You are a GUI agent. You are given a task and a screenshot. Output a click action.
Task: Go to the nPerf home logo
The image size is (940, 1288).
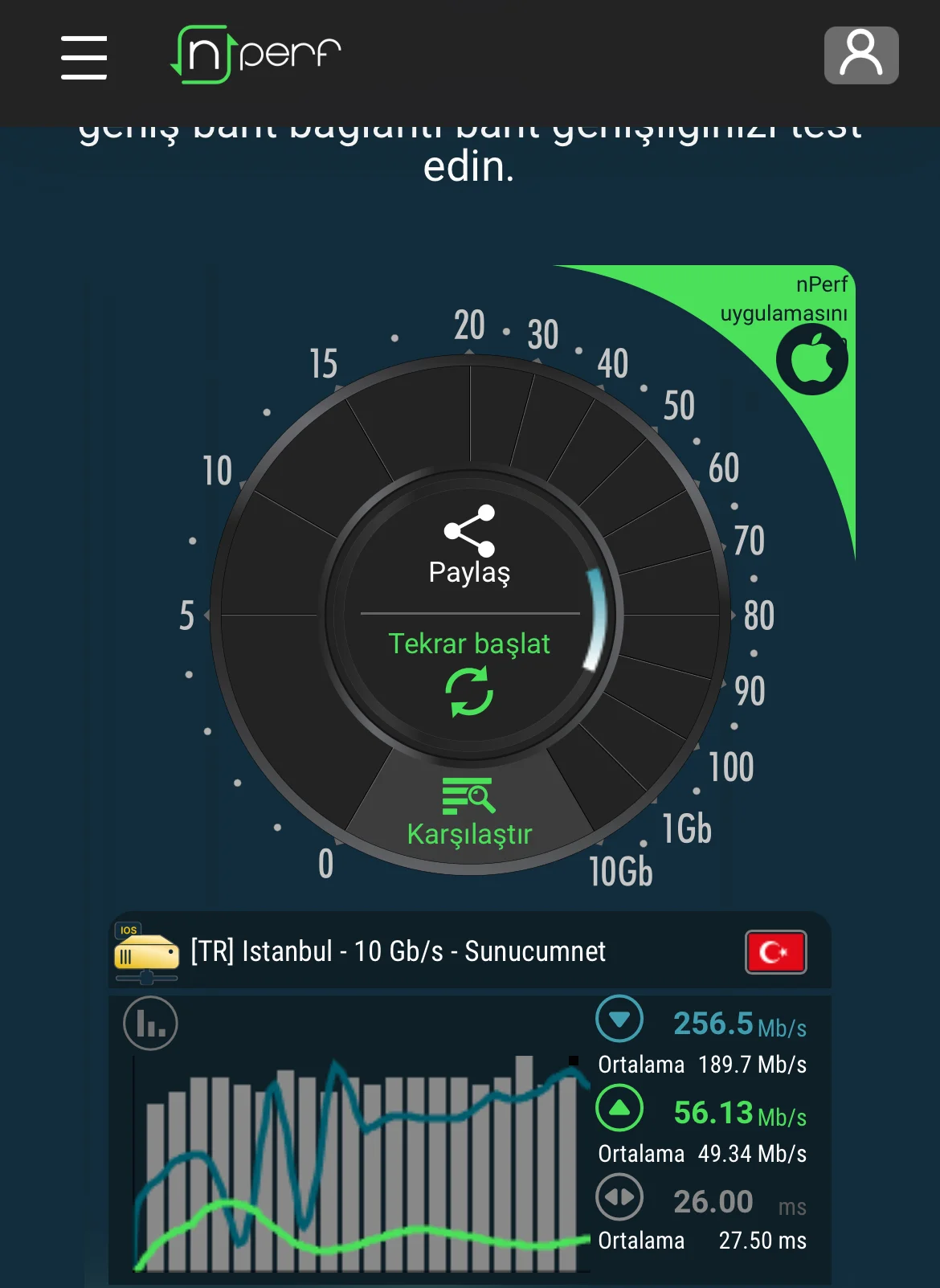[x=256, y=55]
